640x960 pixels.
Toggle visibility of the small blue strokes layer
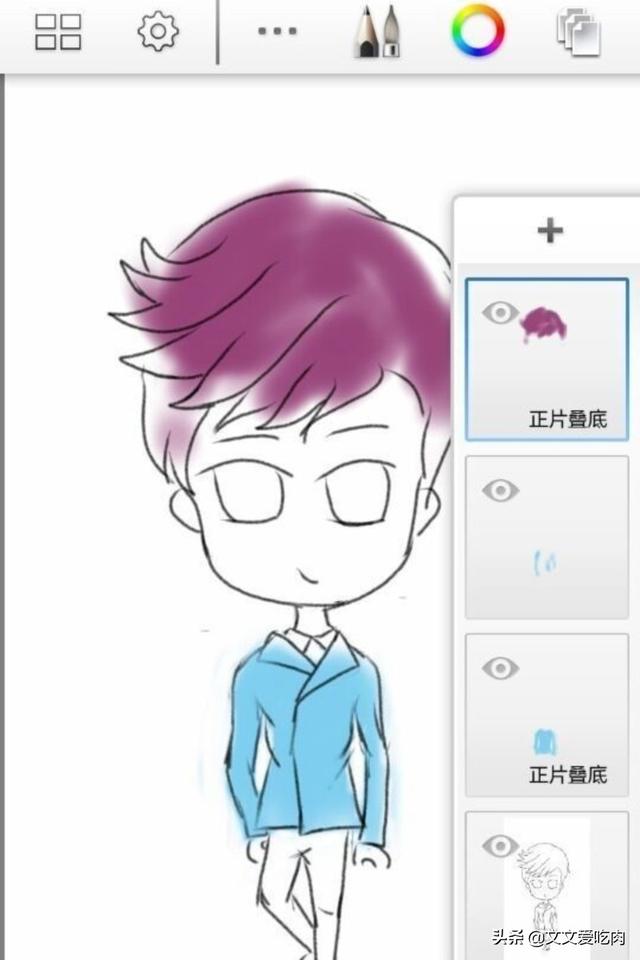500,491
